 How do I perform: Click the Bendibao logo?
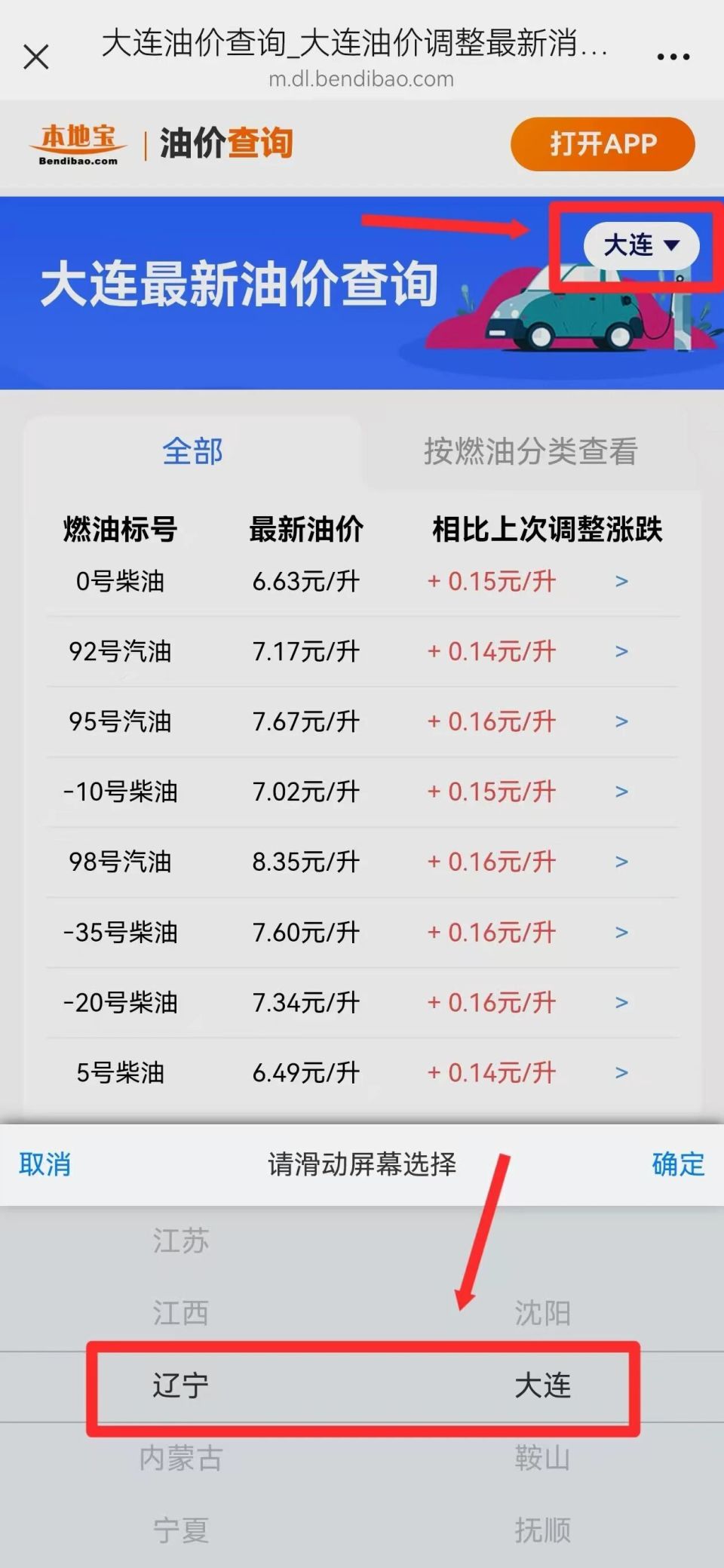79,143
